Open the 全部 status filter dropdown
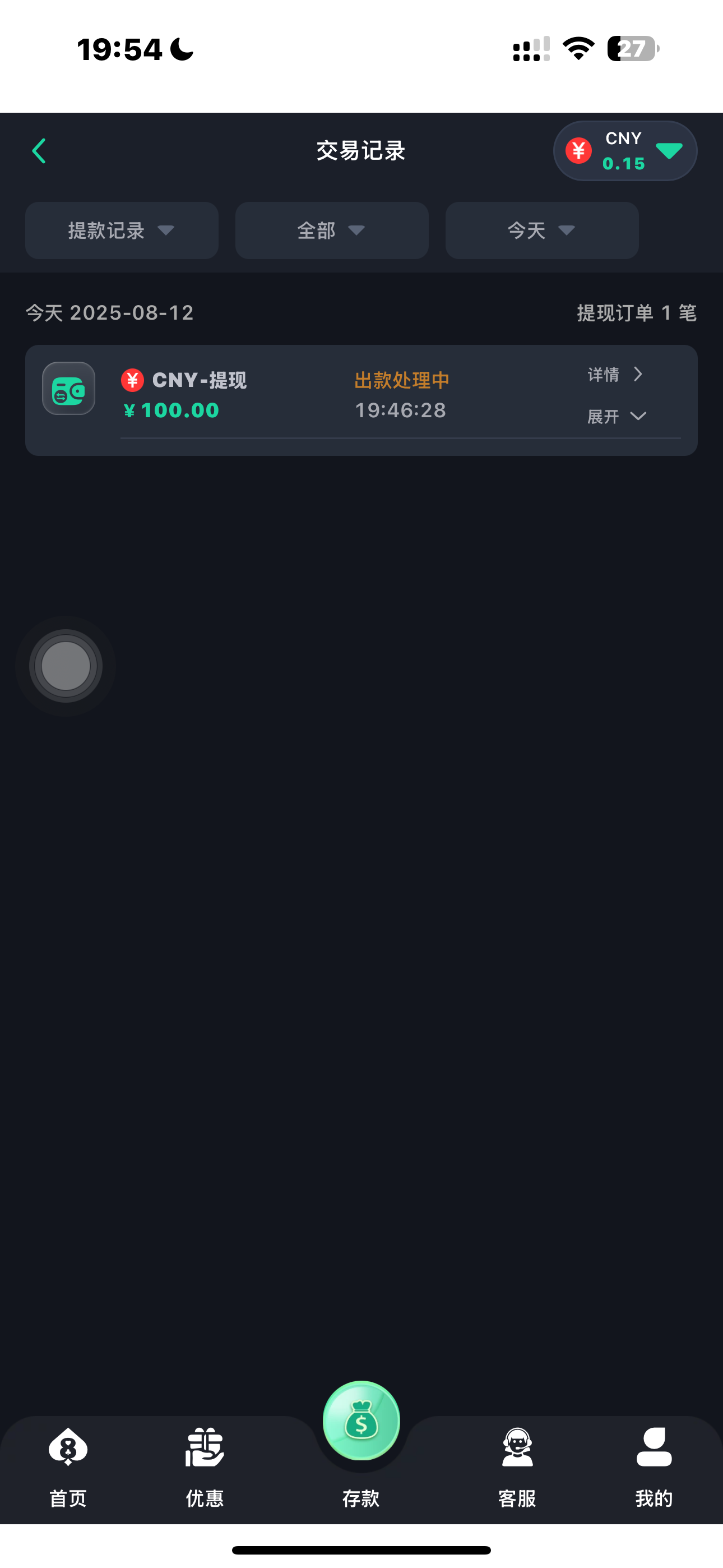723x1568 pixels. 332,230
